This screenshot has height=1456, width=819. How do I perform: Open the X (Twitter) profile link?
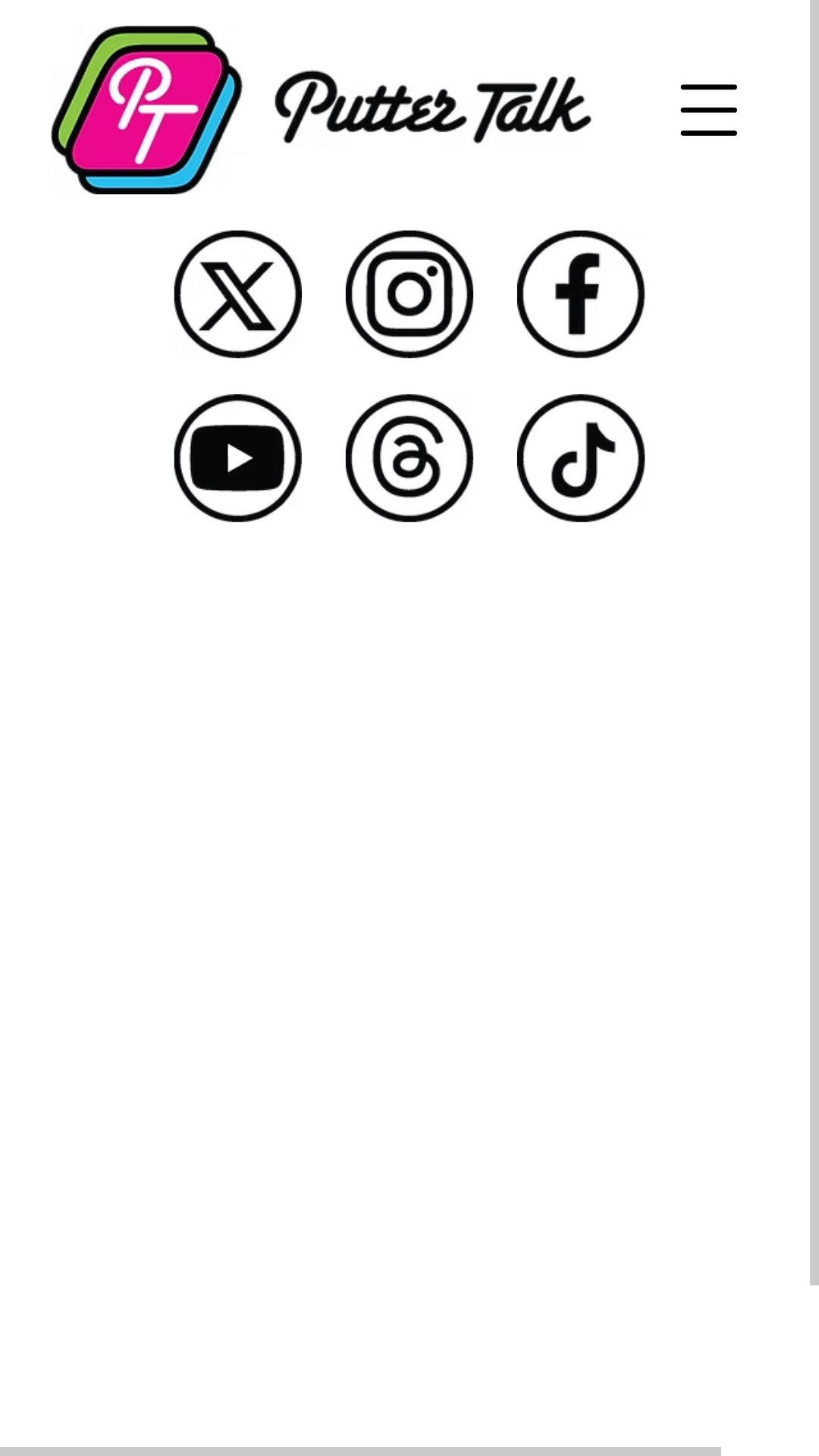point(238,294)
